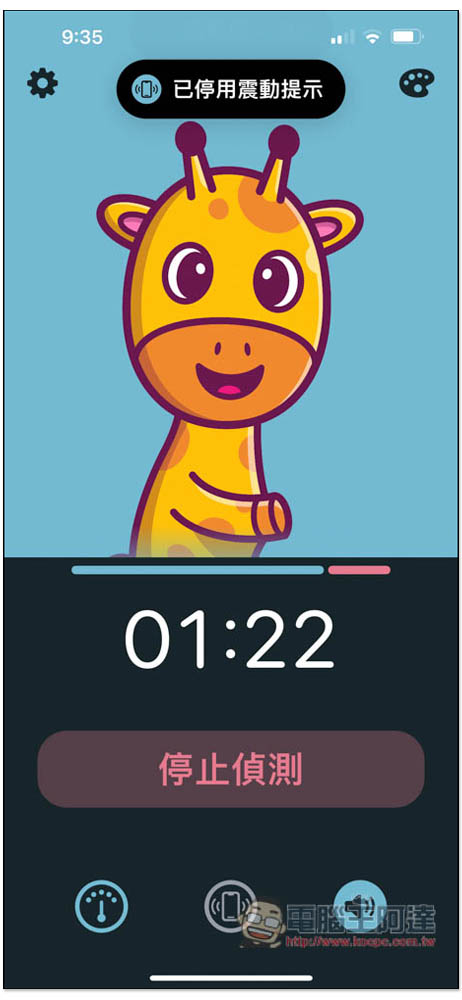The width and height of the screenshot is (462, 1000).
Task: Open the color palette theme icon
Action: tap(417, 84)
